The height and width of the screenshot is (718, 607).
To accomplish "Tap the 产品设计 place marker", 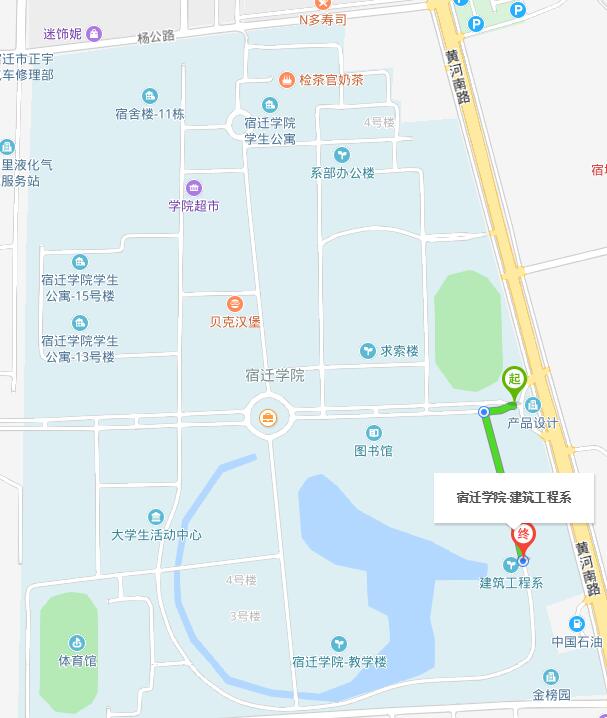I will [532, 405].
